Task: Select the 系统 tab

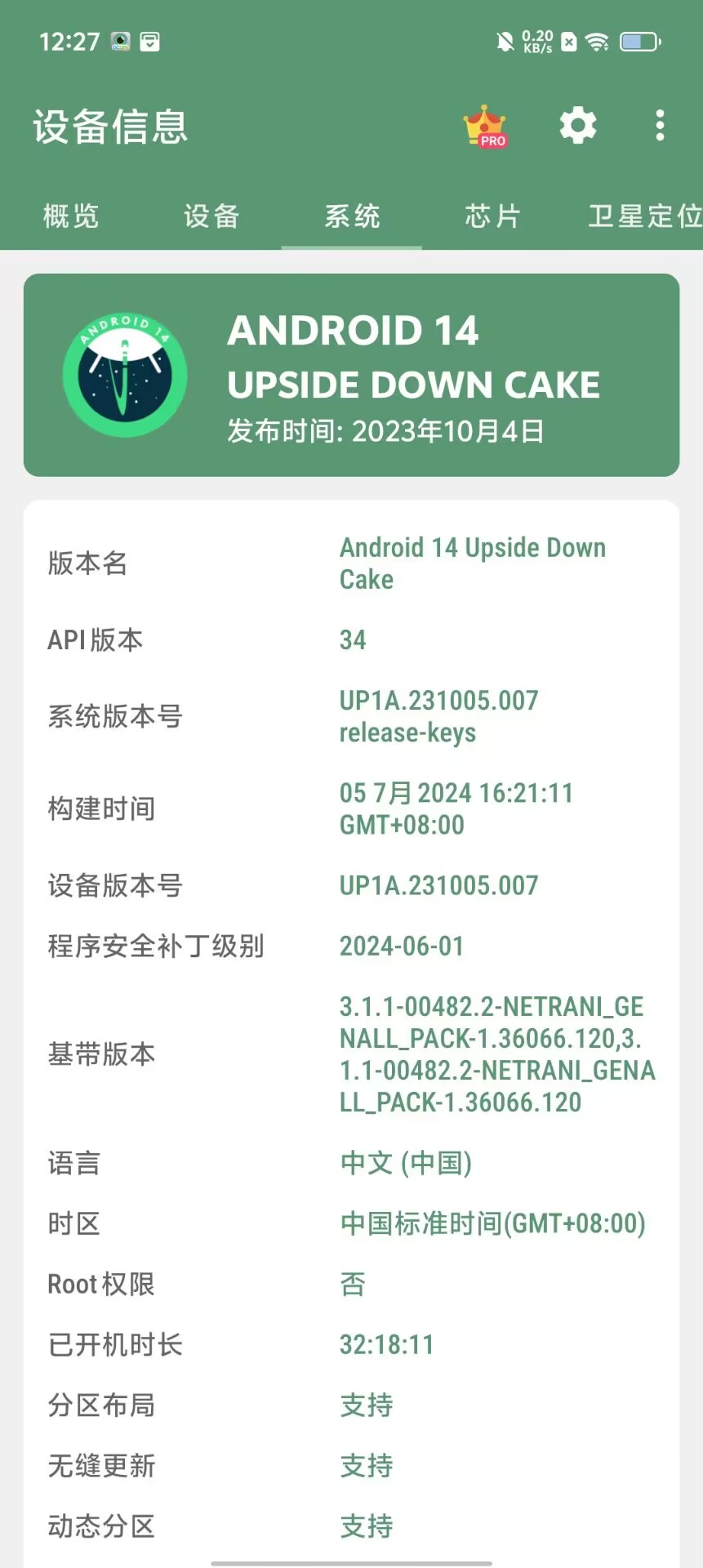Action: click(x=352, y=216)
